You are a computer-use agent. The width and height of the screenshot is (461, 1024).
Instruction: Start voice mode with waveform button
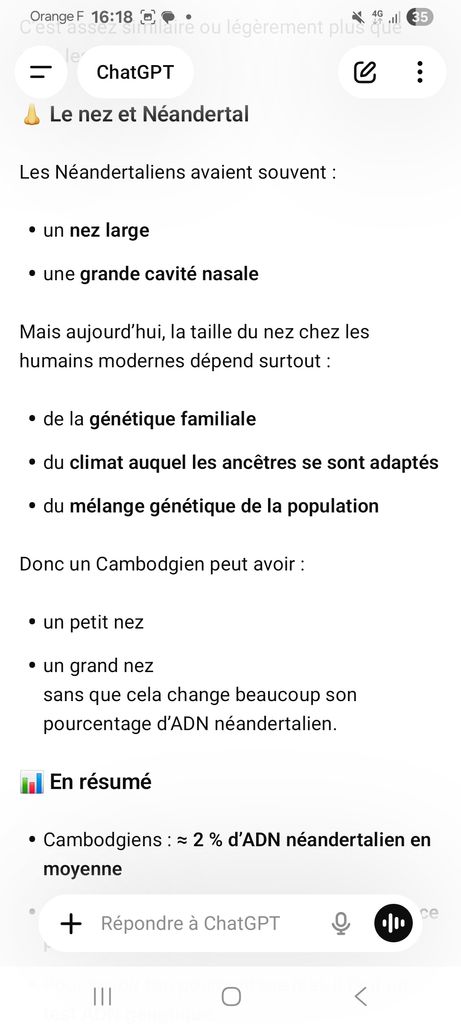pyautogui.click(x=394, y=923)
